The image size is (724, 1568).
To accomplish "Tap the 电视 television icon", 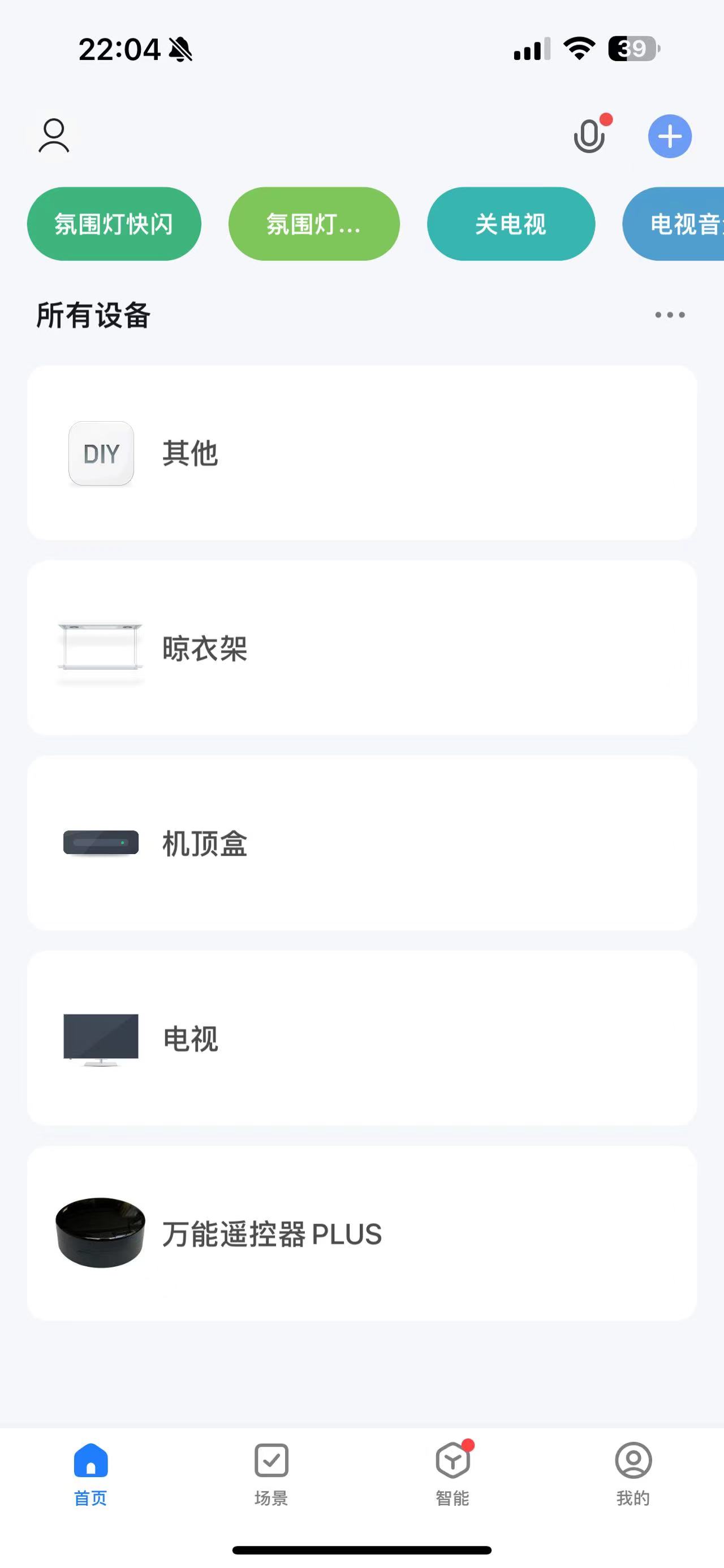I will (101, 1038).
